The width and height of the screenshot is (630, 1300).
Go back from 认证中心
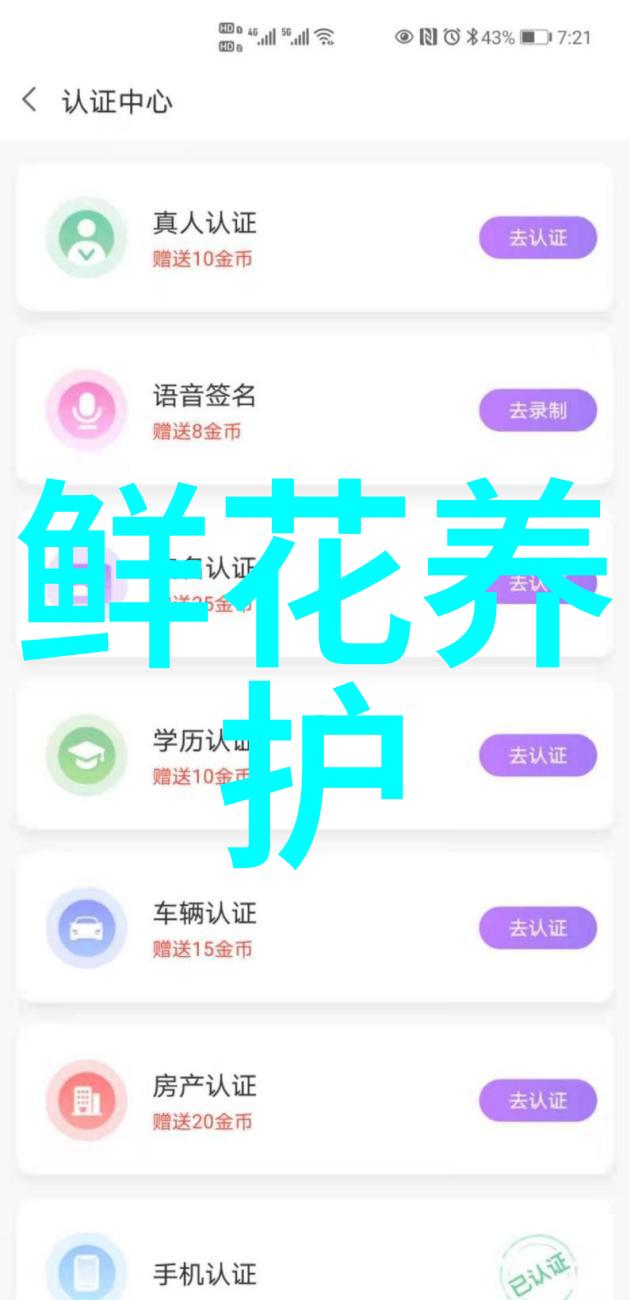30,101
